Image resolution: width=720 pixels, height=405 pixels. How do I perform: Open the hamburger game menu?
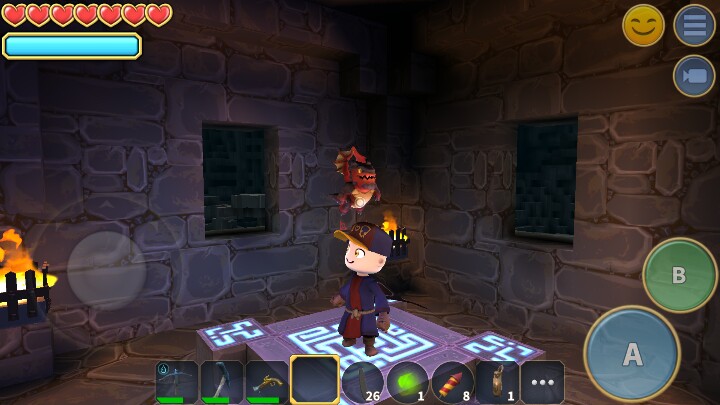coord(694,24)
